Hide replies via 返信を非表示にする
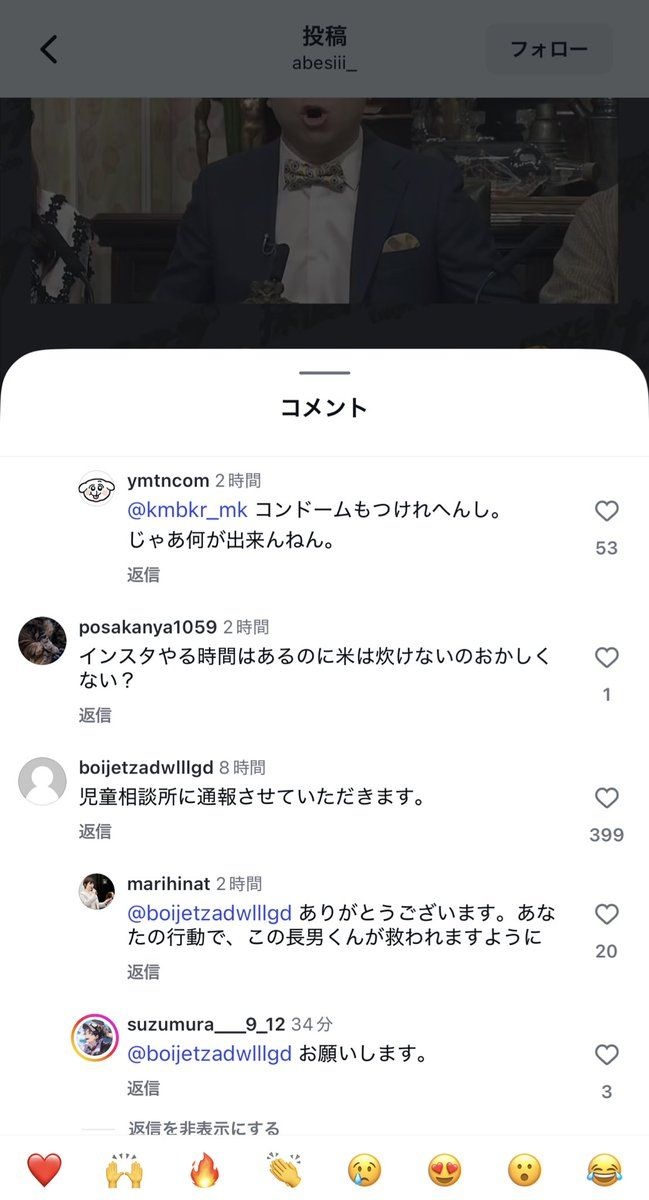Screen dimensions: 649x1200 coord(204,1128)
